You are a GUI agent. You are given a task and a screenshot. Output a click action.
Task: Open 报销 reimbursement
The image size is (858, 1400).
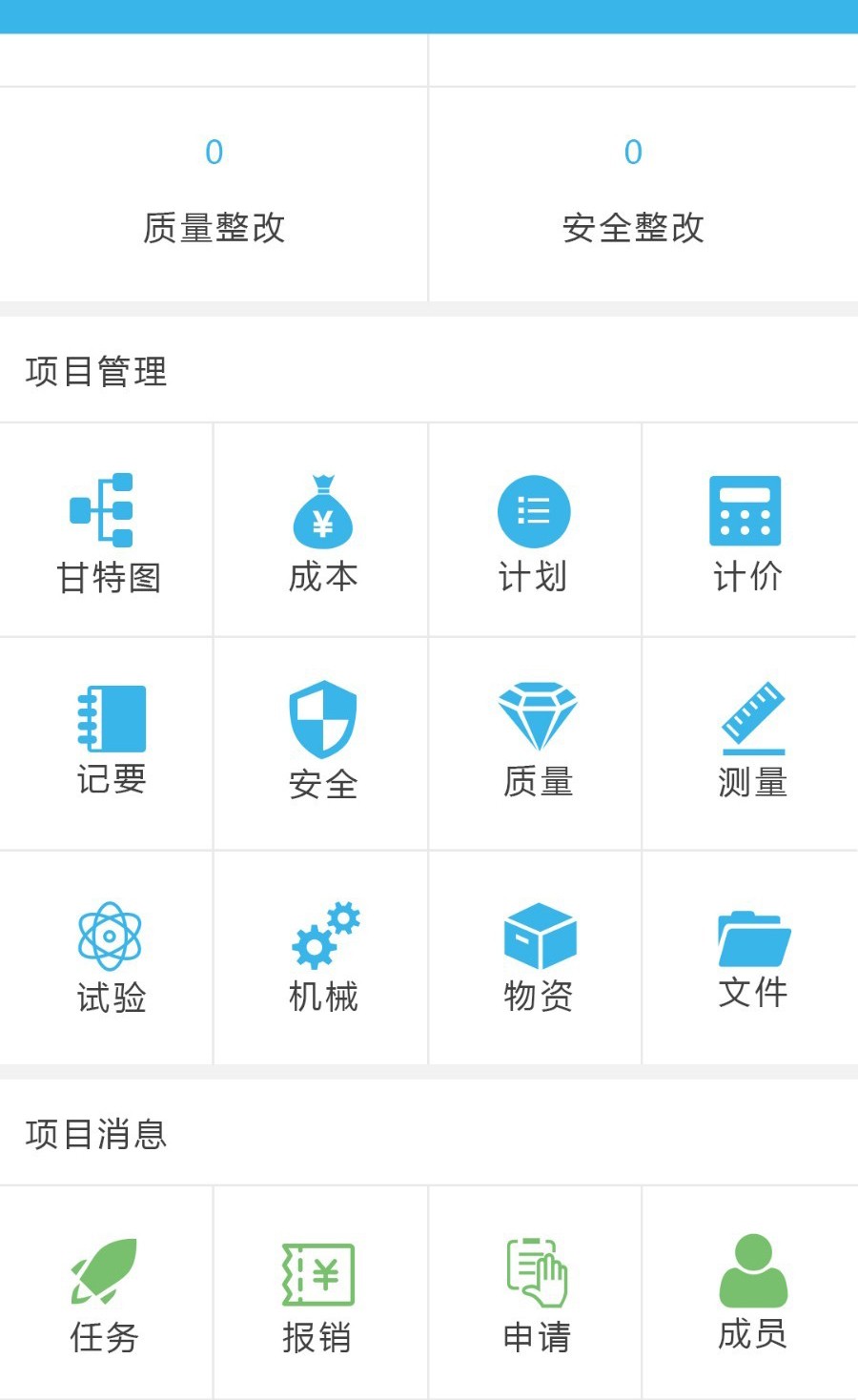pos(317,1294)
